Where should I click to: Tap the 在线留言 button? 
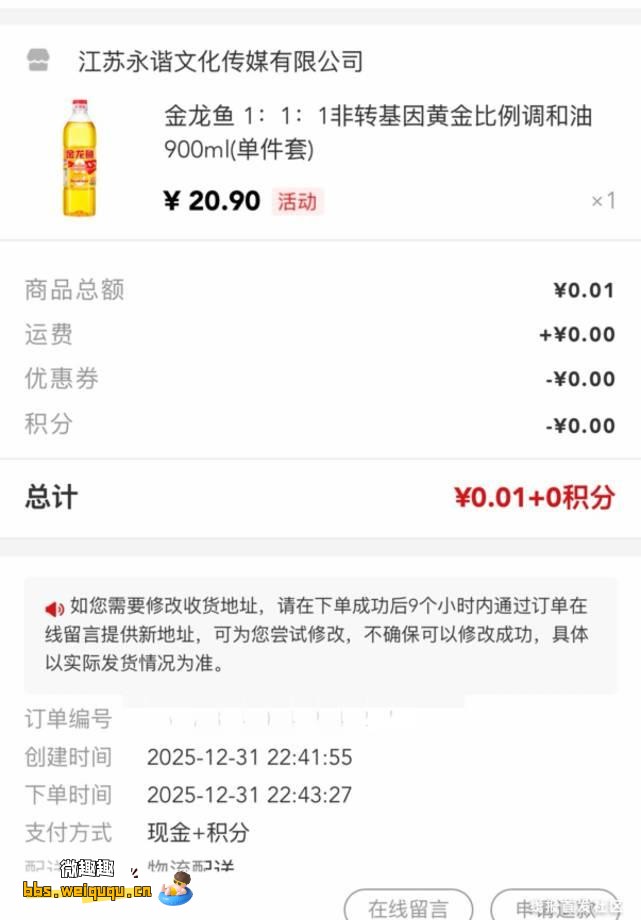coord(408,907)
